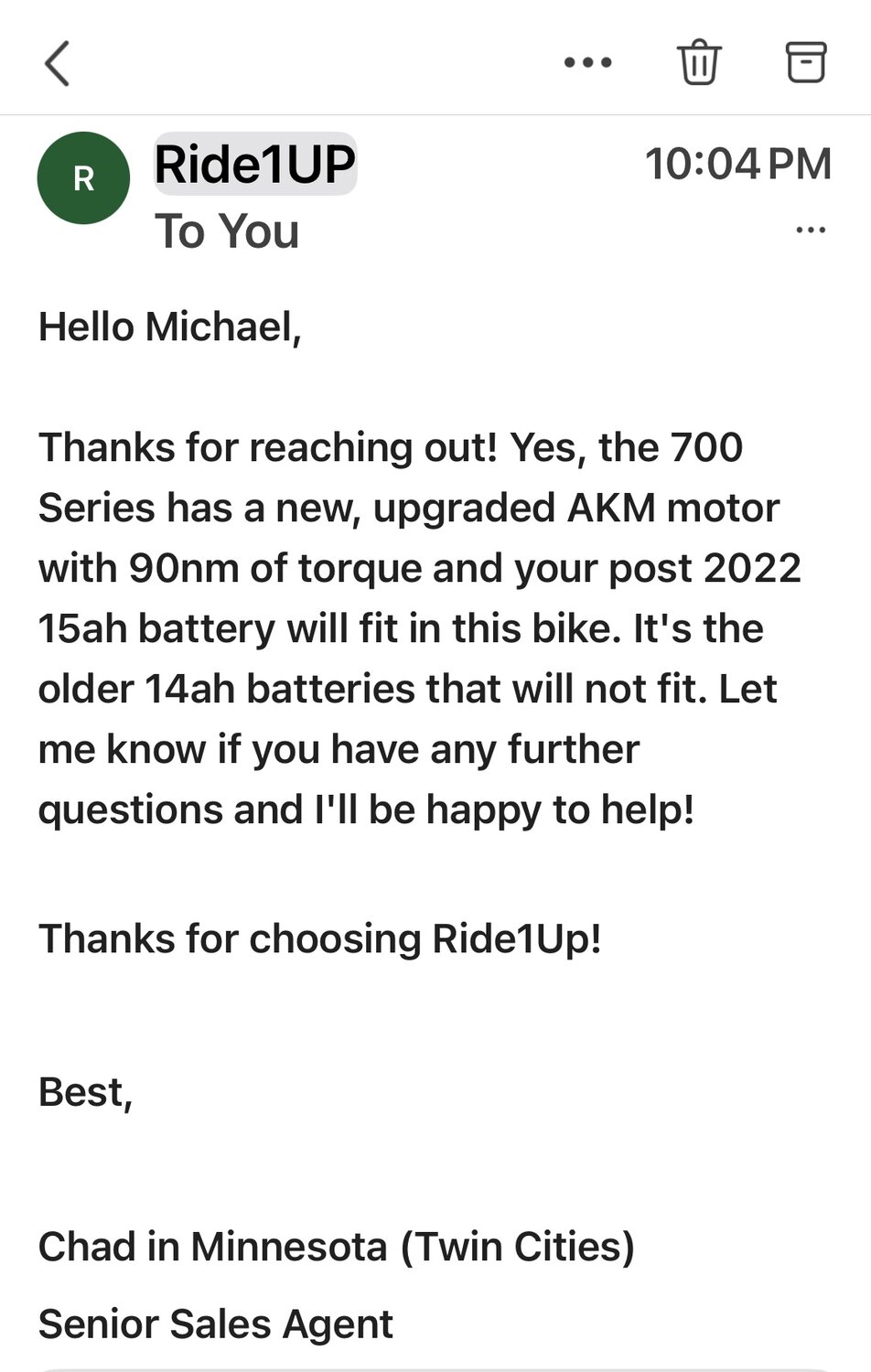Open the Ride1UP sender avatar

pyautogui.click(x=83, y=178)
